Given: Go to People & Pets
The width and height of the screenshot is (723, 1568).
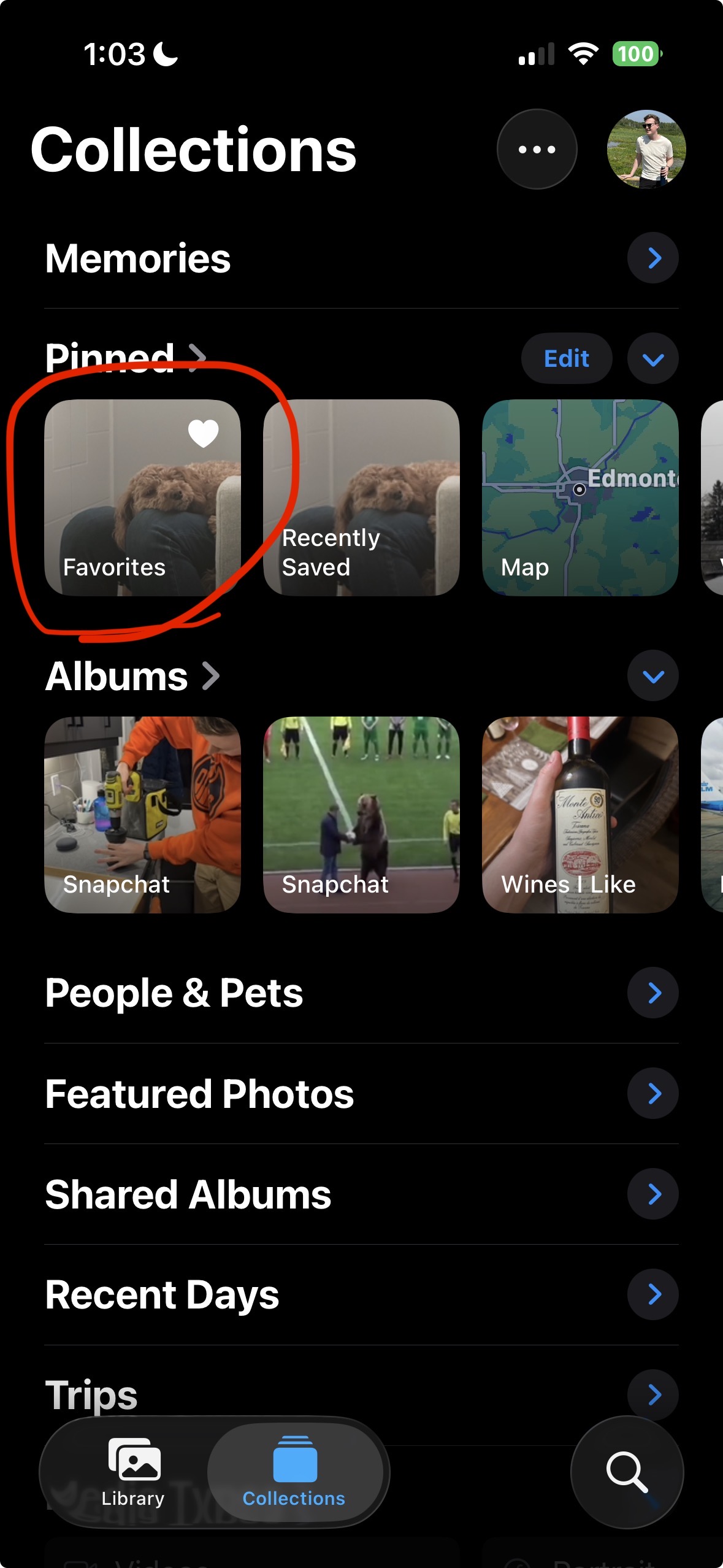Looking at the screenshot, I should coord(652,993).
